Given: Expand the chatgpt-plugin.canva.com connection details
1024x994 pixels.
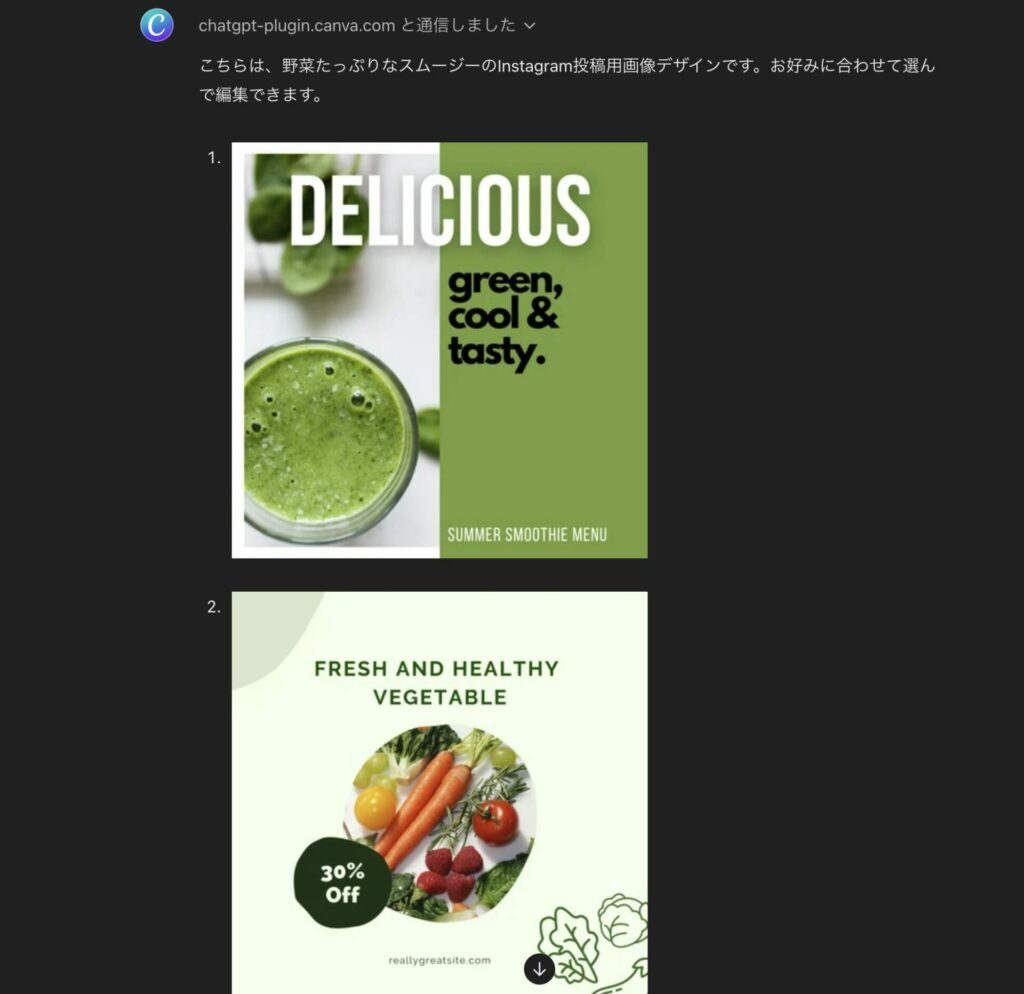Looking at the screenshot, I should (x=530, y=25).
